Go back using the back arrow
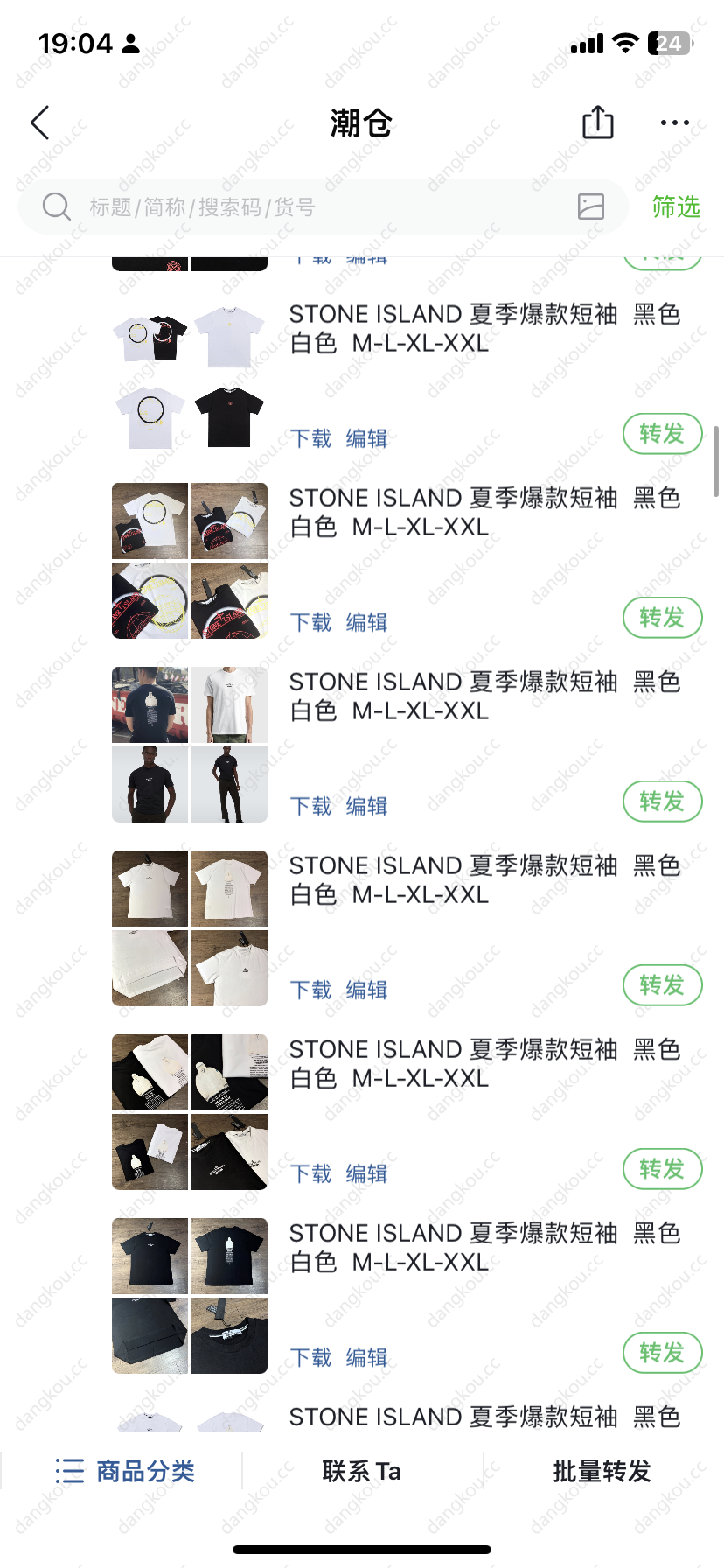 (x=40, y=122)
